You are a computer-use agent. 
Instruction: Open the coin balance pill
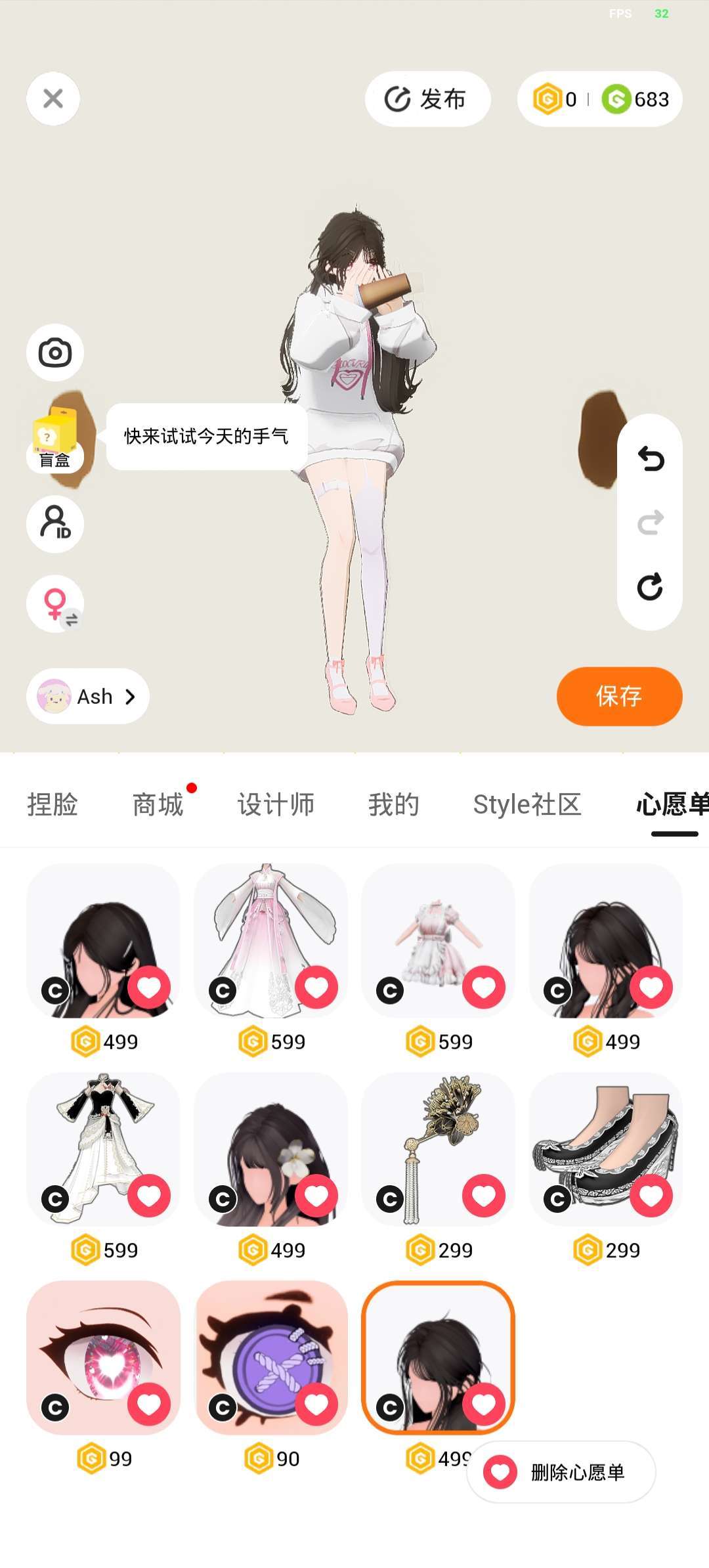[599, 99]
